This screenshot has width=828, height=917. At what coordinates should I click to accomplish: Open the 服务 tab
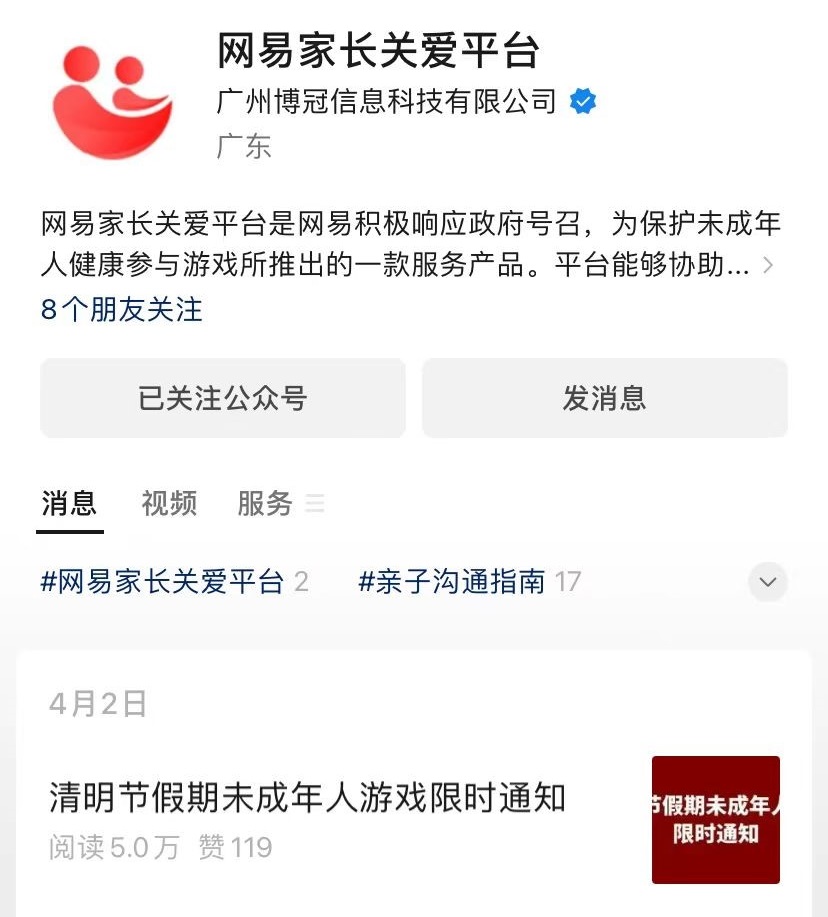265,503
